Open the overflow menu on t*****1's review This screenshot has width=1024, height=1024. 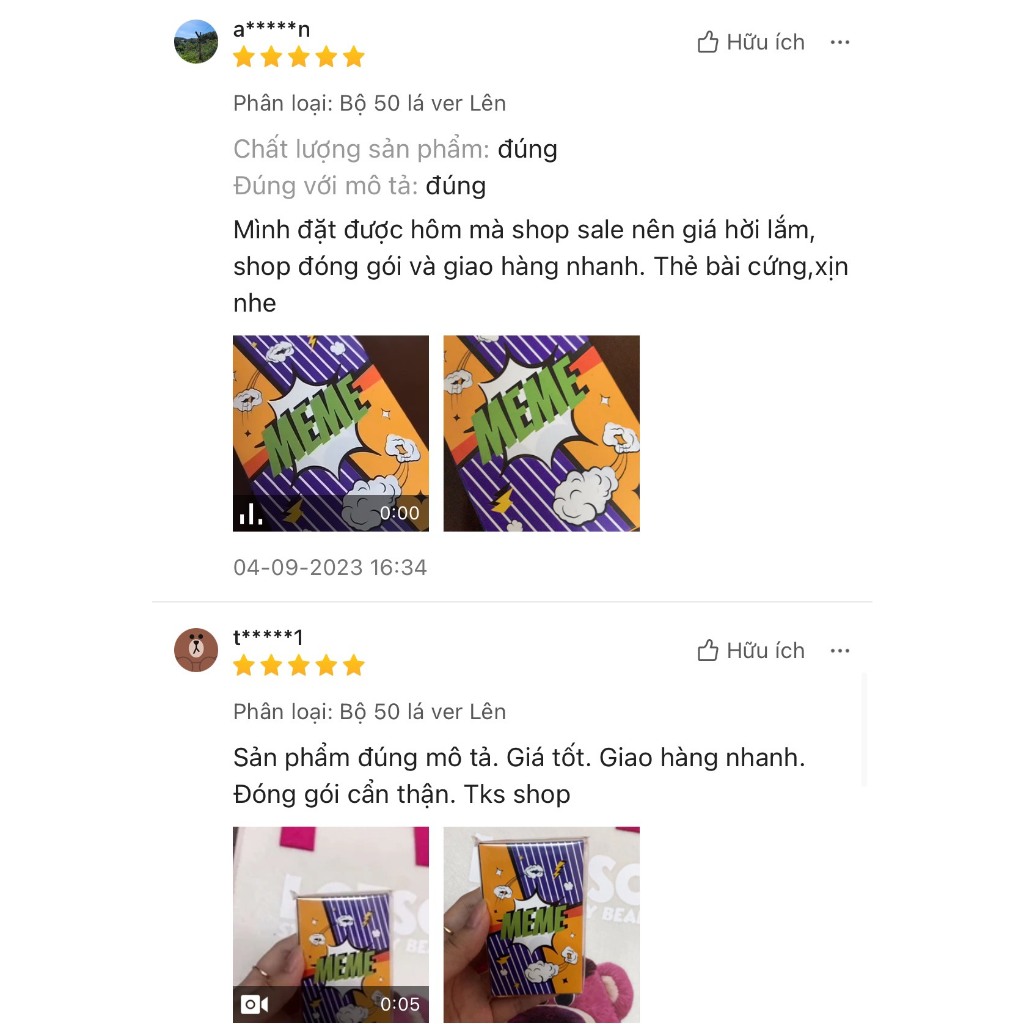pyautogui.click(x=840, y=651)
